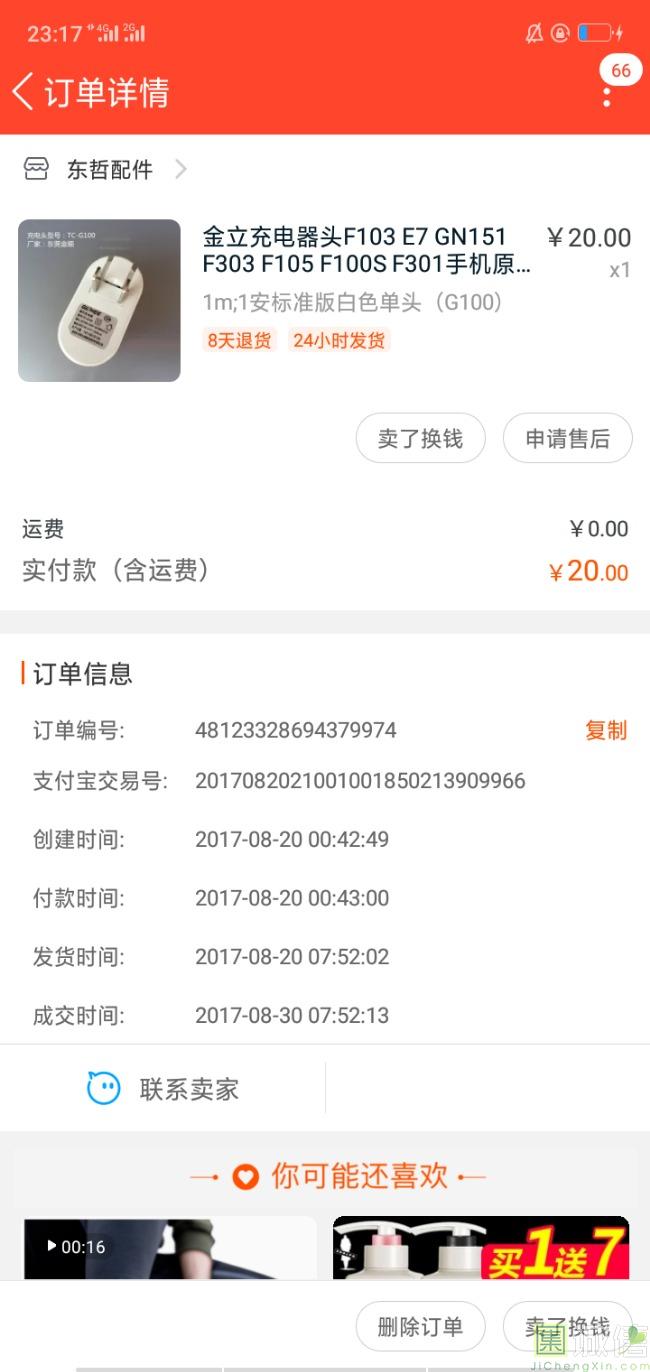Tap 卖了换钱 beside 申请售后
The image size is (650, 1372).
[x=420, y=439]
